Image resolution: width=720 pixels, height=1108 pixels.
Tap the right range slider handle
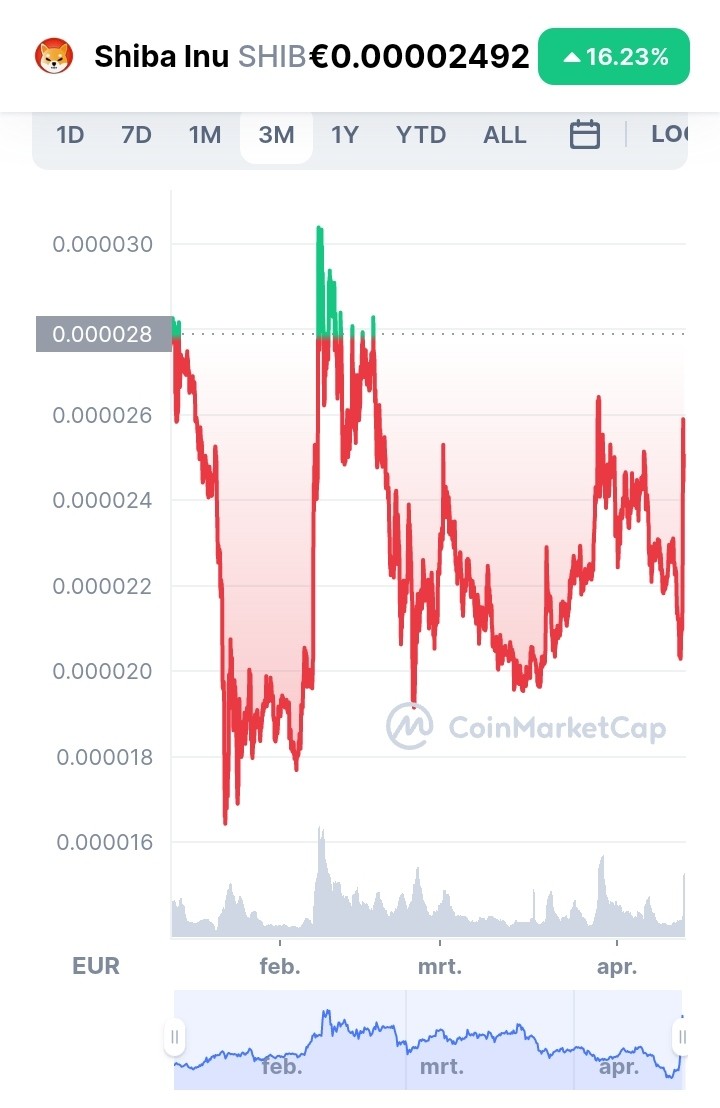pyautogui.click(x=681, y=1037)
